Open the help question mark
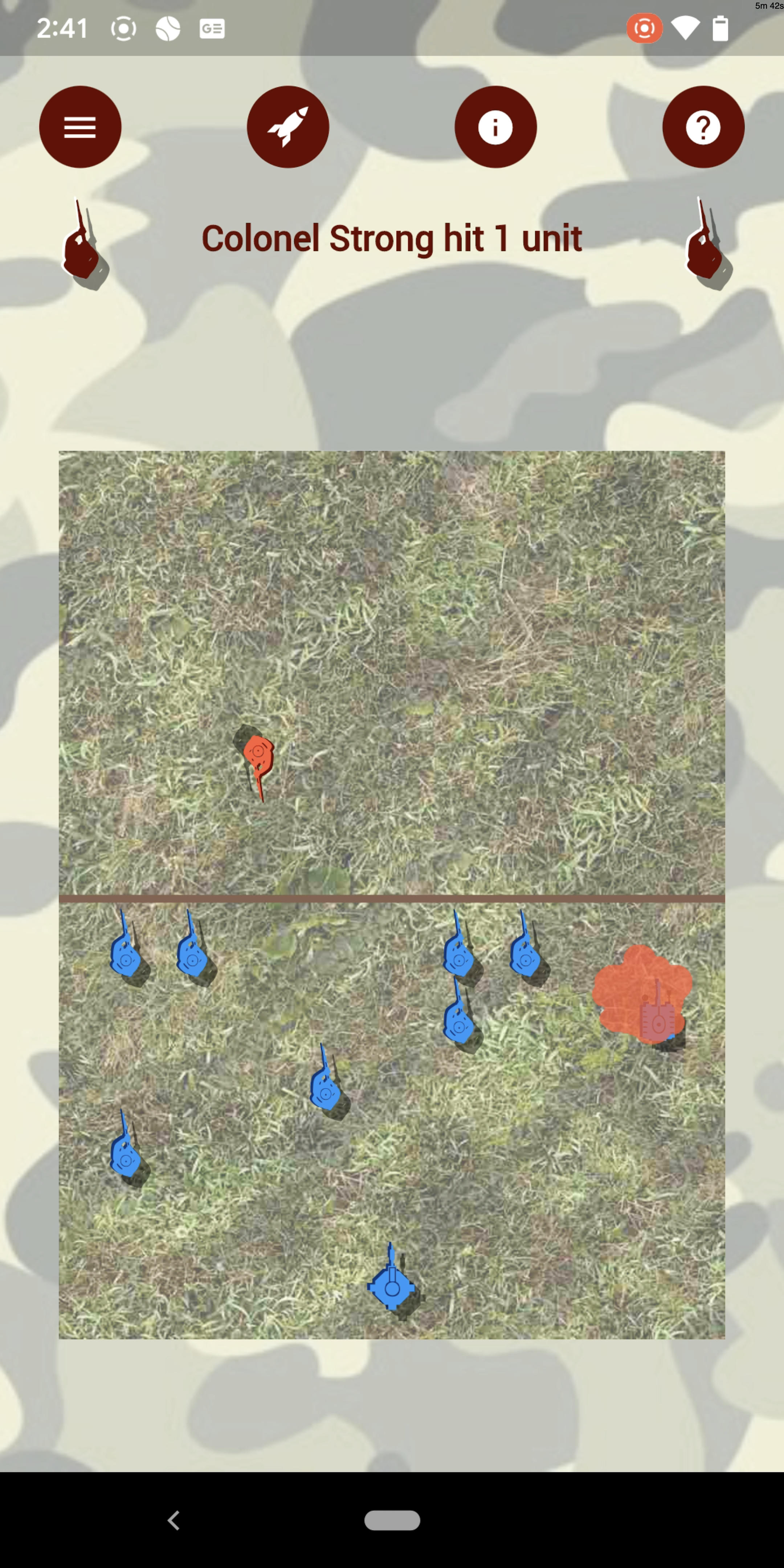Image resolution: width=784 pixels, height=1568 pixels. 703,127
